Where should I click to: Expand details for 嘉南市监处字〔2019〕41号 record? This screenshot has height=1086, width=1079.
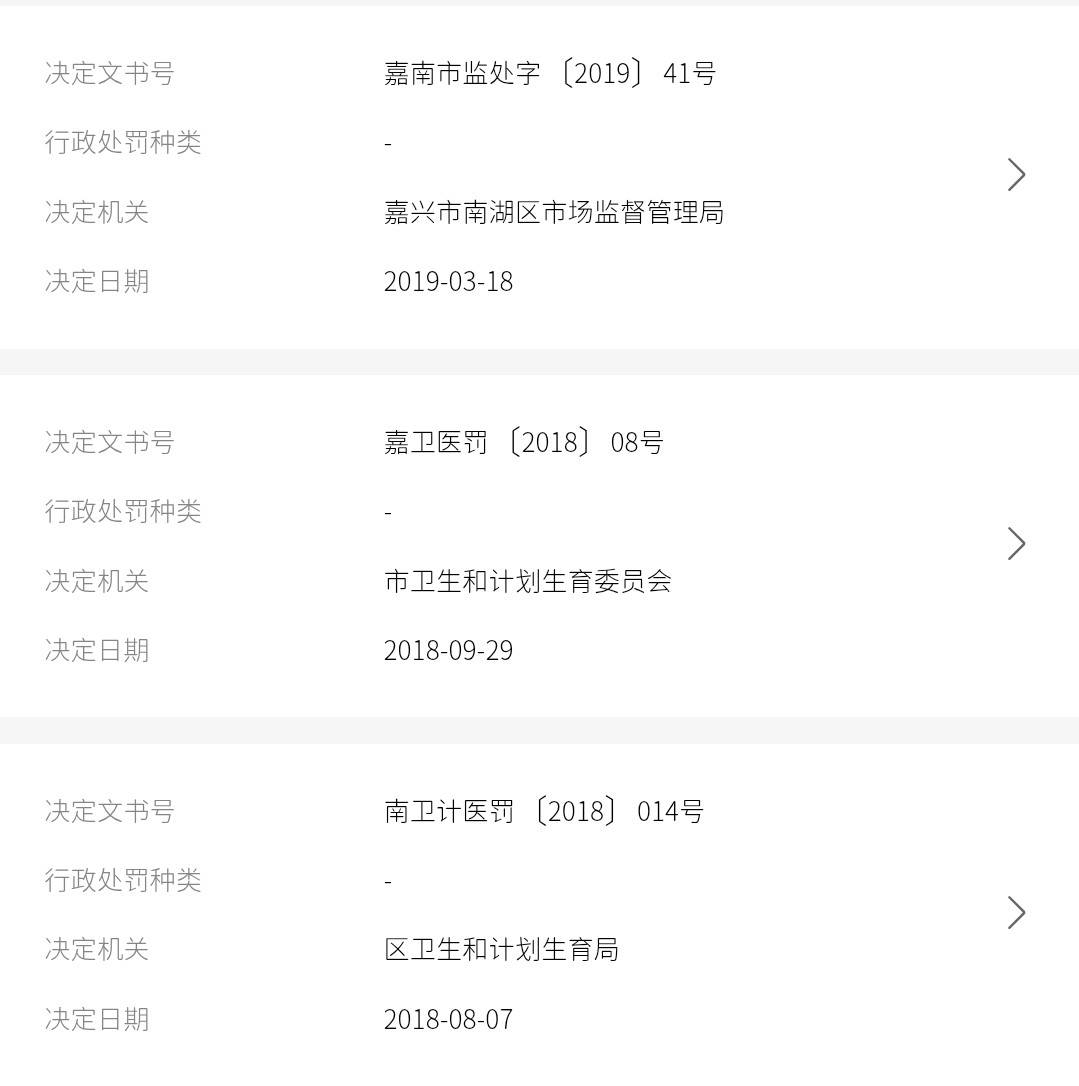click(1017, 175)
